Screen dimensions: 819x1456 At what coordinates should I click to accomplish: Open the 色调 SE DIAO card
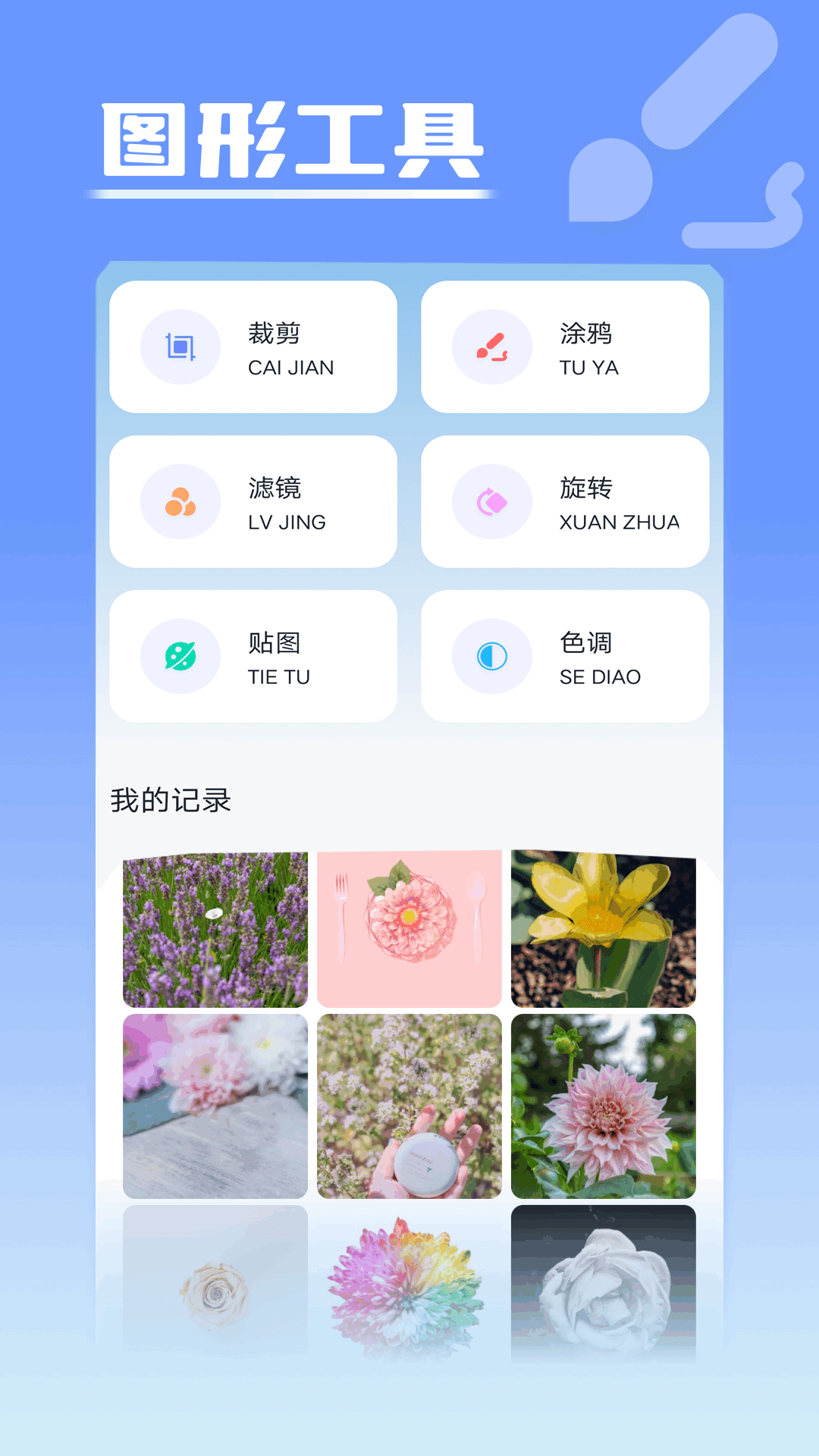click(x=566, y=655)
